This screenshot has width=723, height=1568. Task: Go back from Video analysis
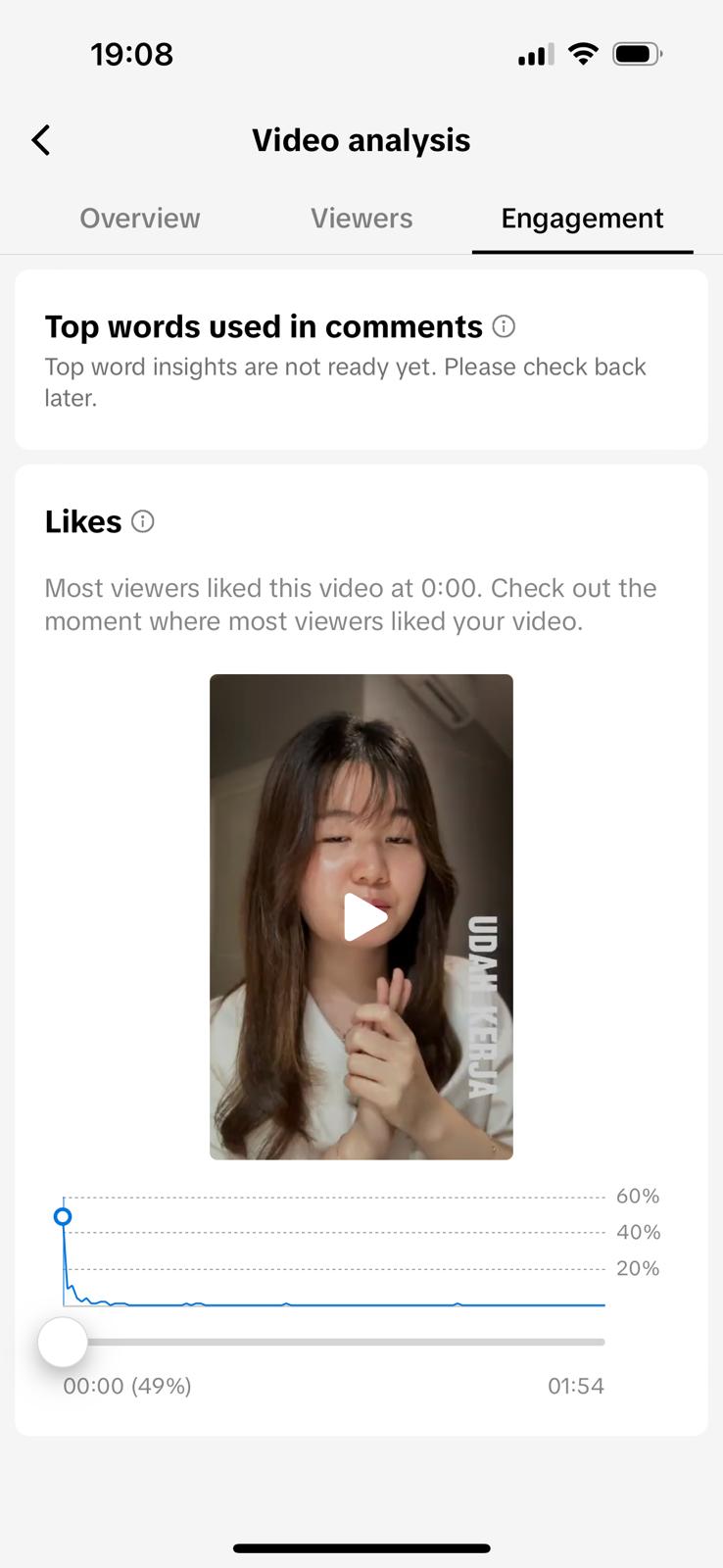point(41,140)
